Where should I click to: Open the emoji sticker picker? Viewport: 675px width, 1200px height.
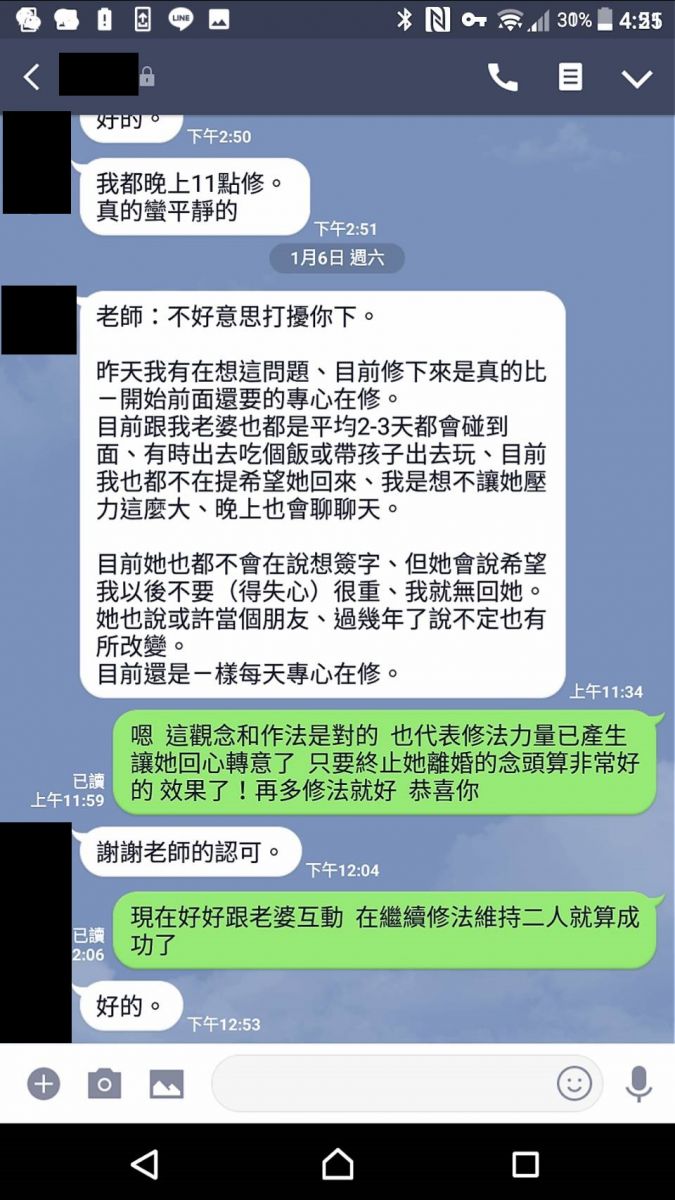coord(574,1083)
